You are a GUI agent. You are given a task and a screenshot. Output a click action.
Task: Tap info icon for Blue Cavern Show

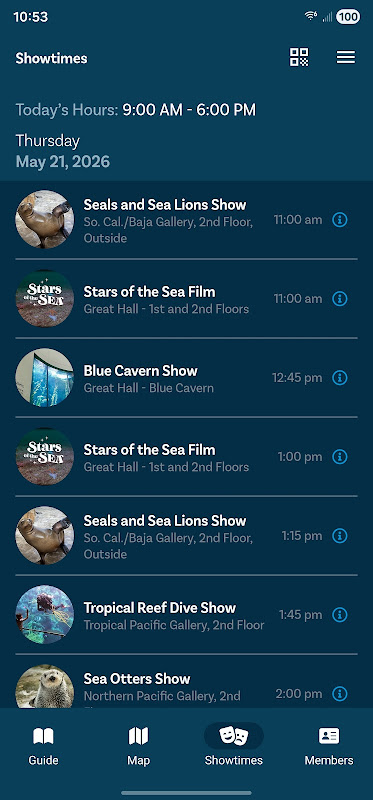pos(340,378)
